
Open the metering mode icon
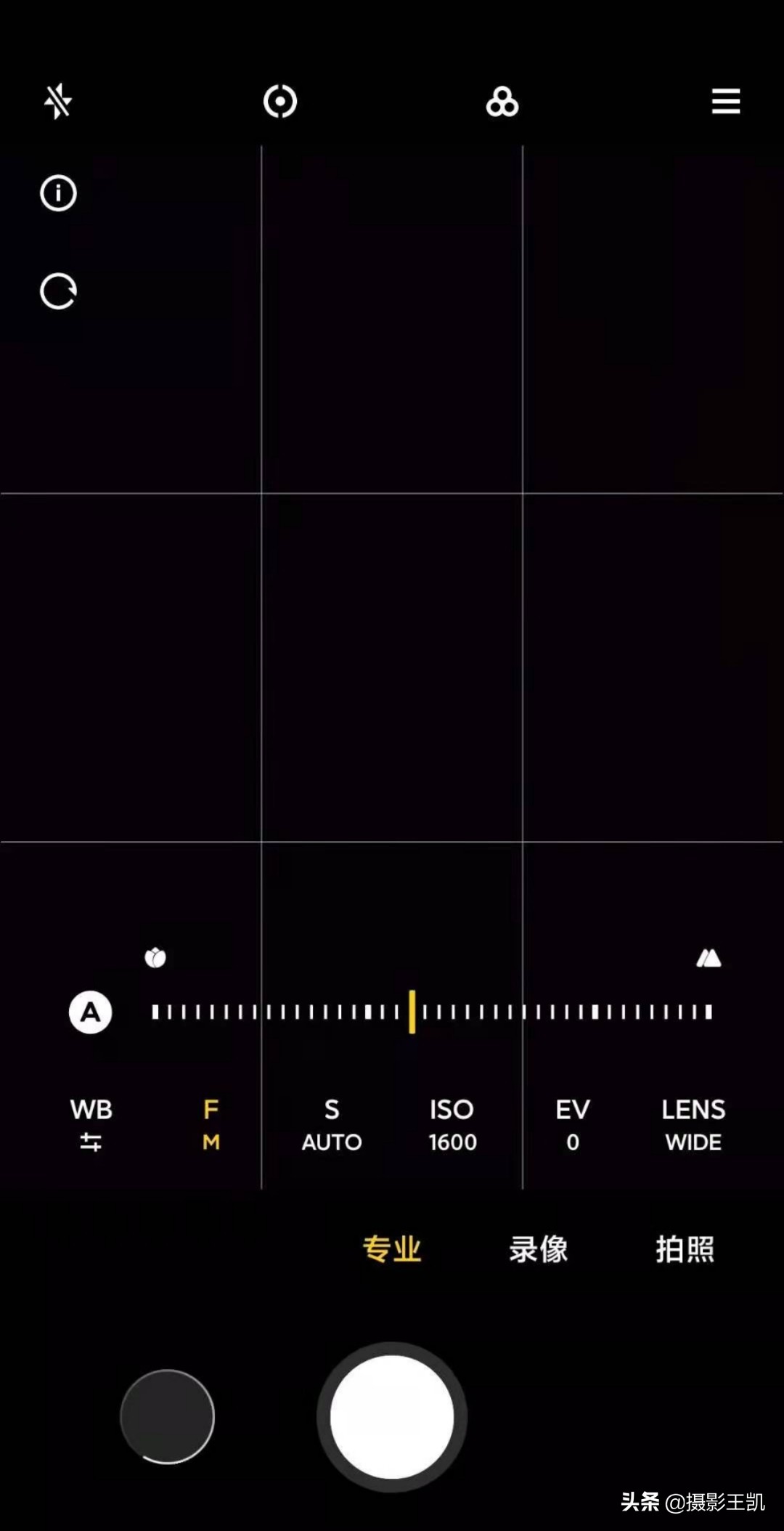(x=280, y=101)
